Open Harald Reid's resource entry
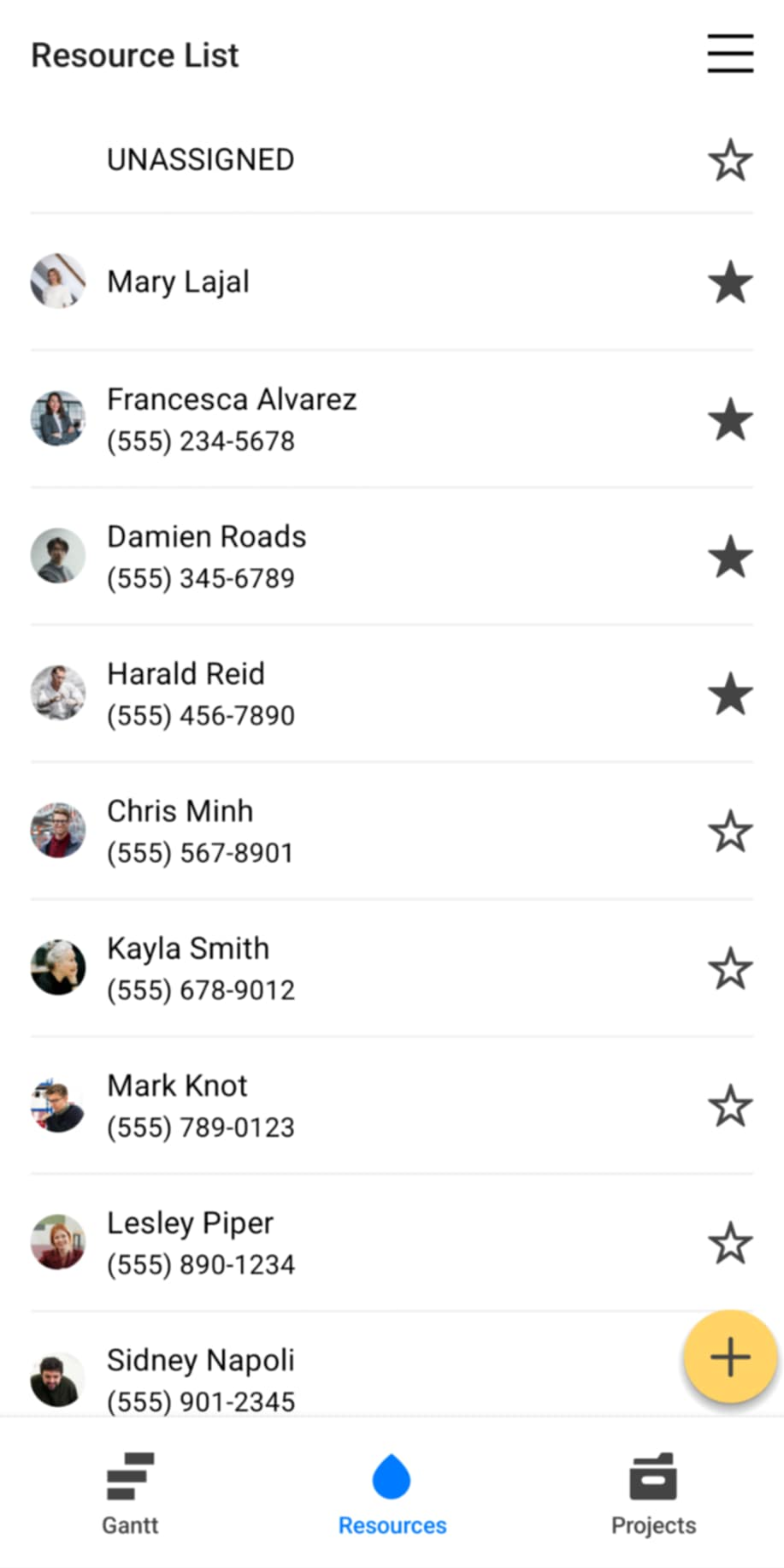The image size is (784, 1568). tap(342, 693)
